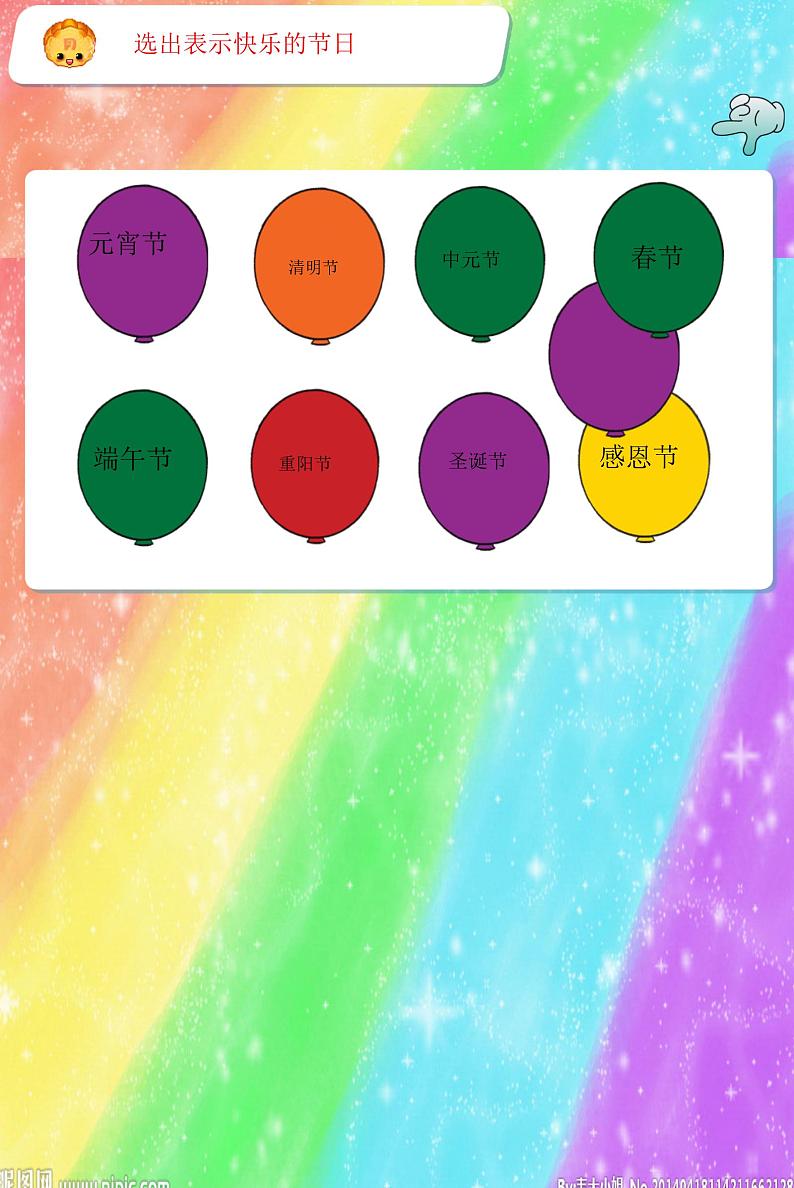
Task: Select the 端午节 balloon
Action: 142,464
